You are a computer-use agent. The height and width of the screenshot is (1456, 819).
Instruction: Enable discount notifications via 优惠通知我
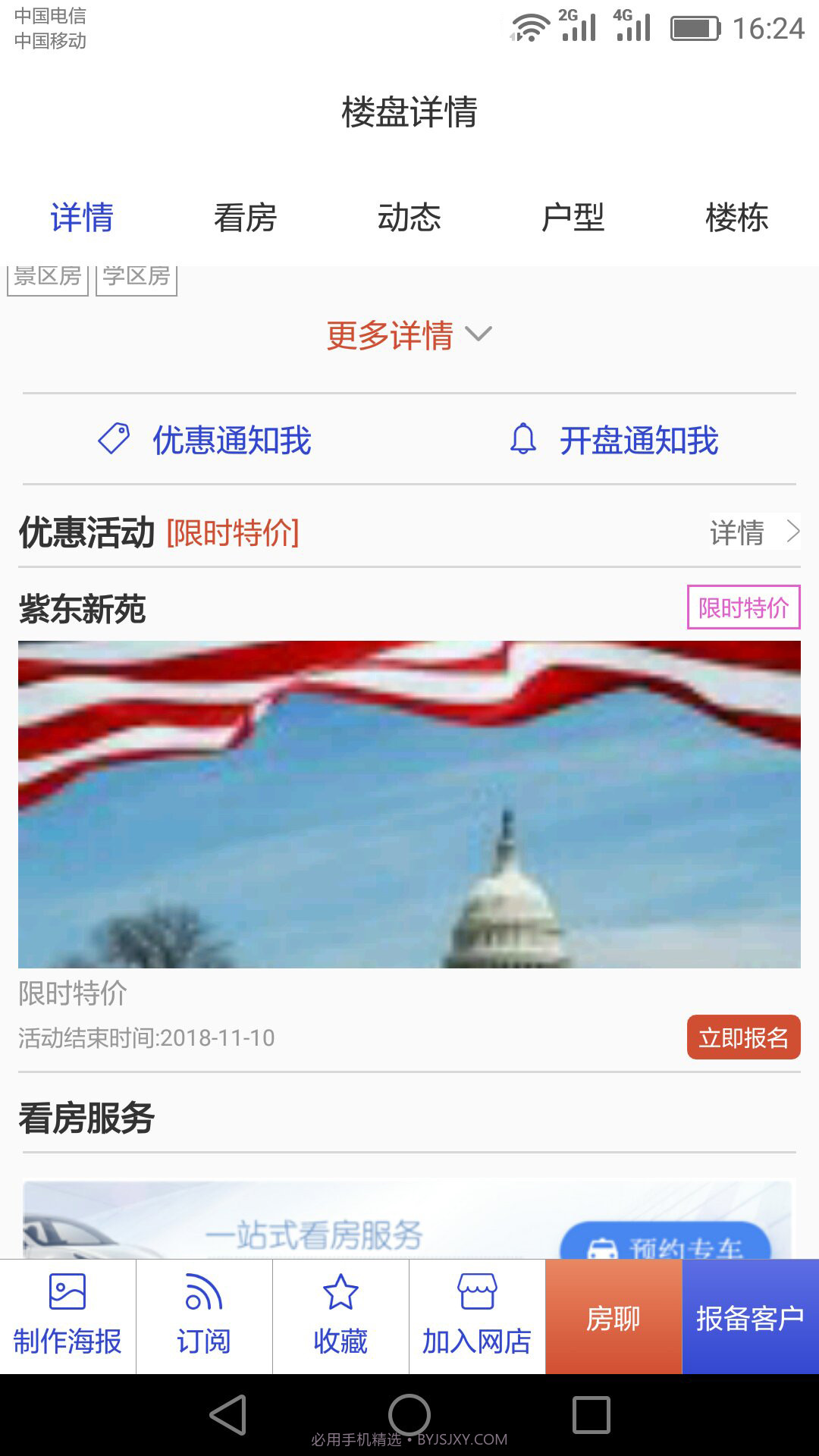click(x=231, y=441)
